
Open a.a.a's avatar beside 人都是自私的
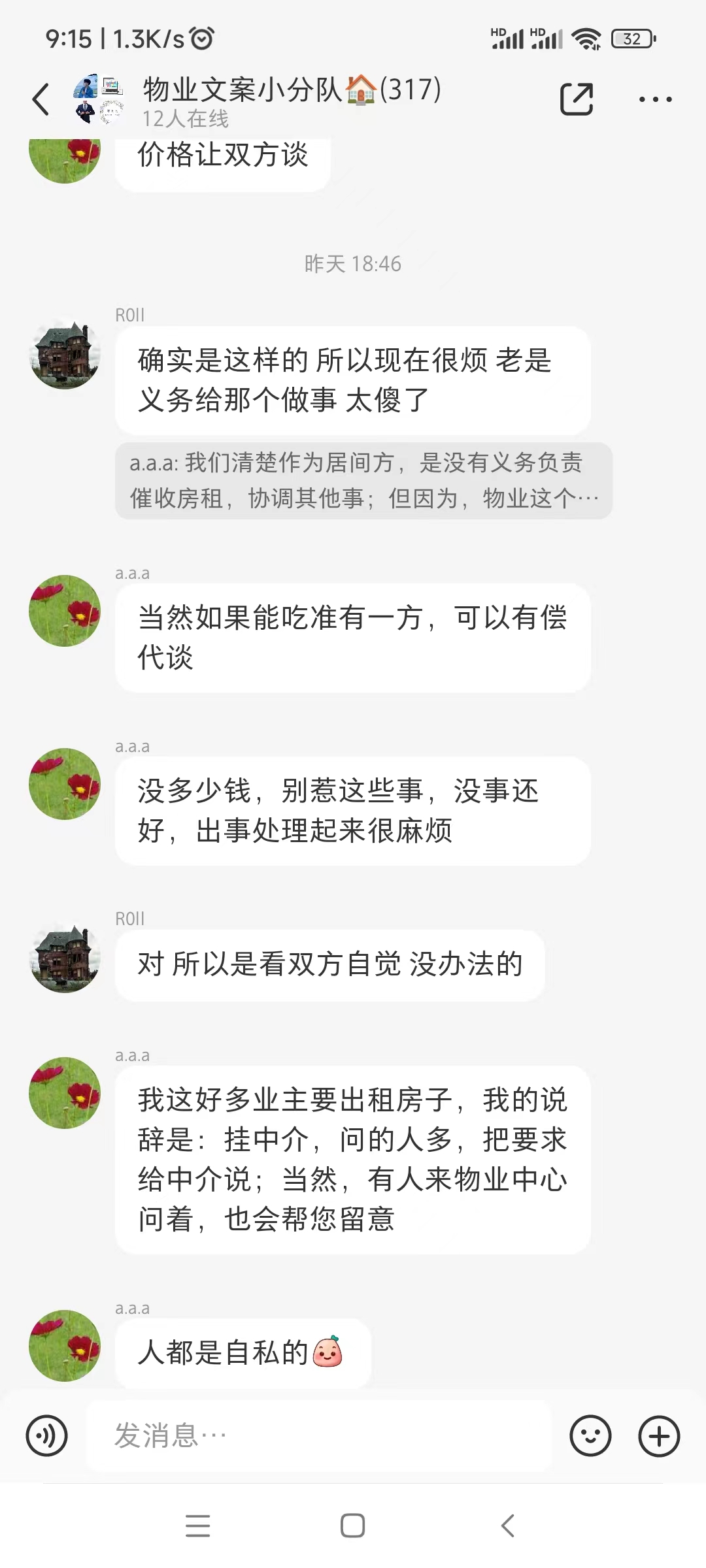tap(65, 1345)
